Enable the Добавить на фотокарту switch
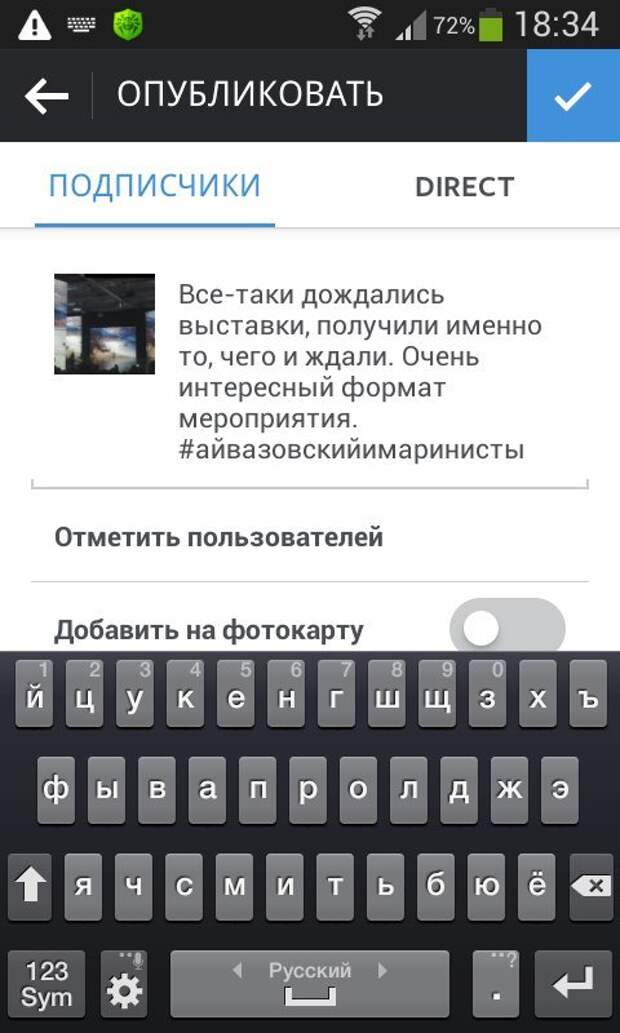Viewport: 620px width, 1033px height. tap(507, 628)
